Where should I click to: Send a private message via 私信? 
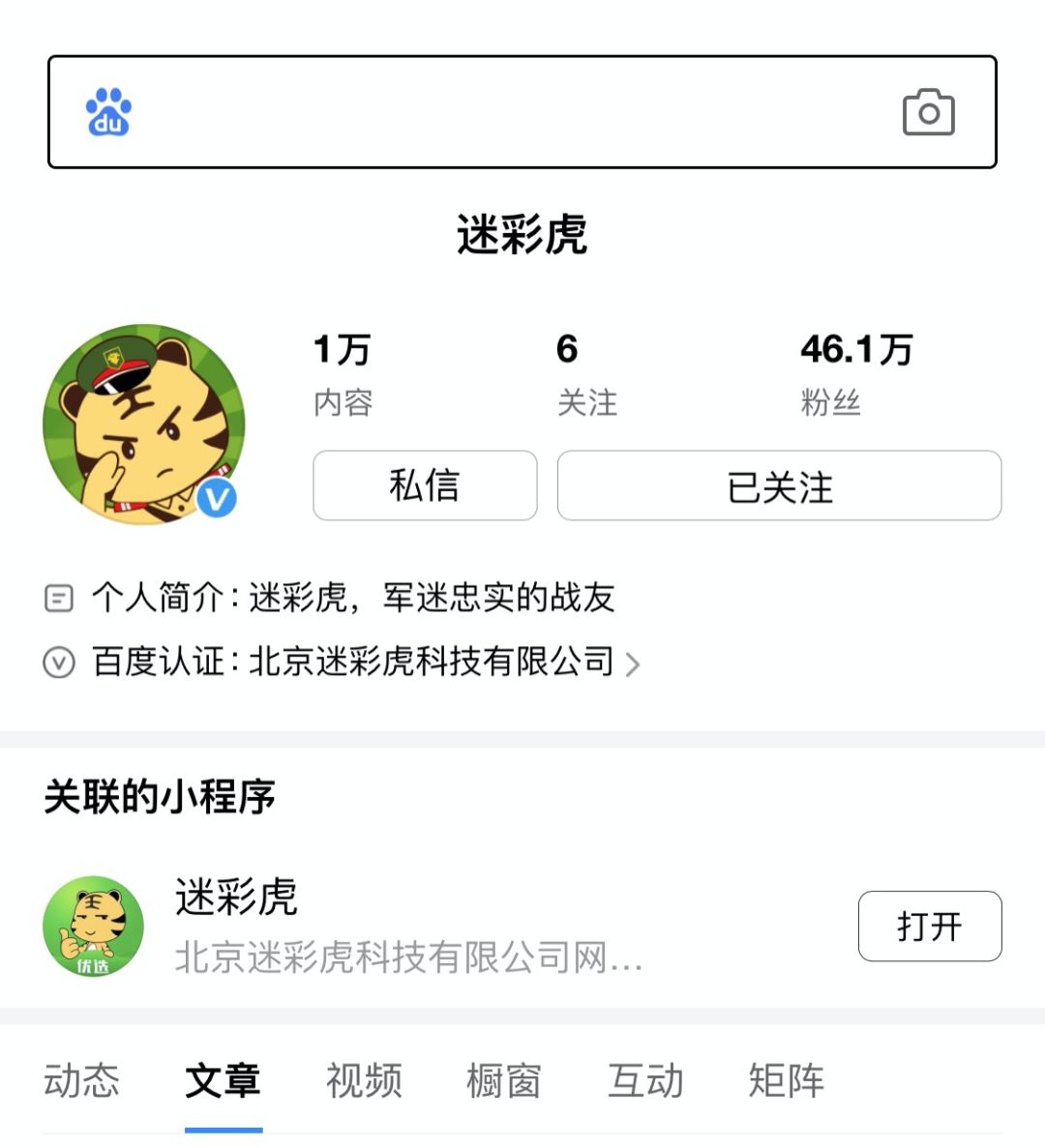(425, 486)
